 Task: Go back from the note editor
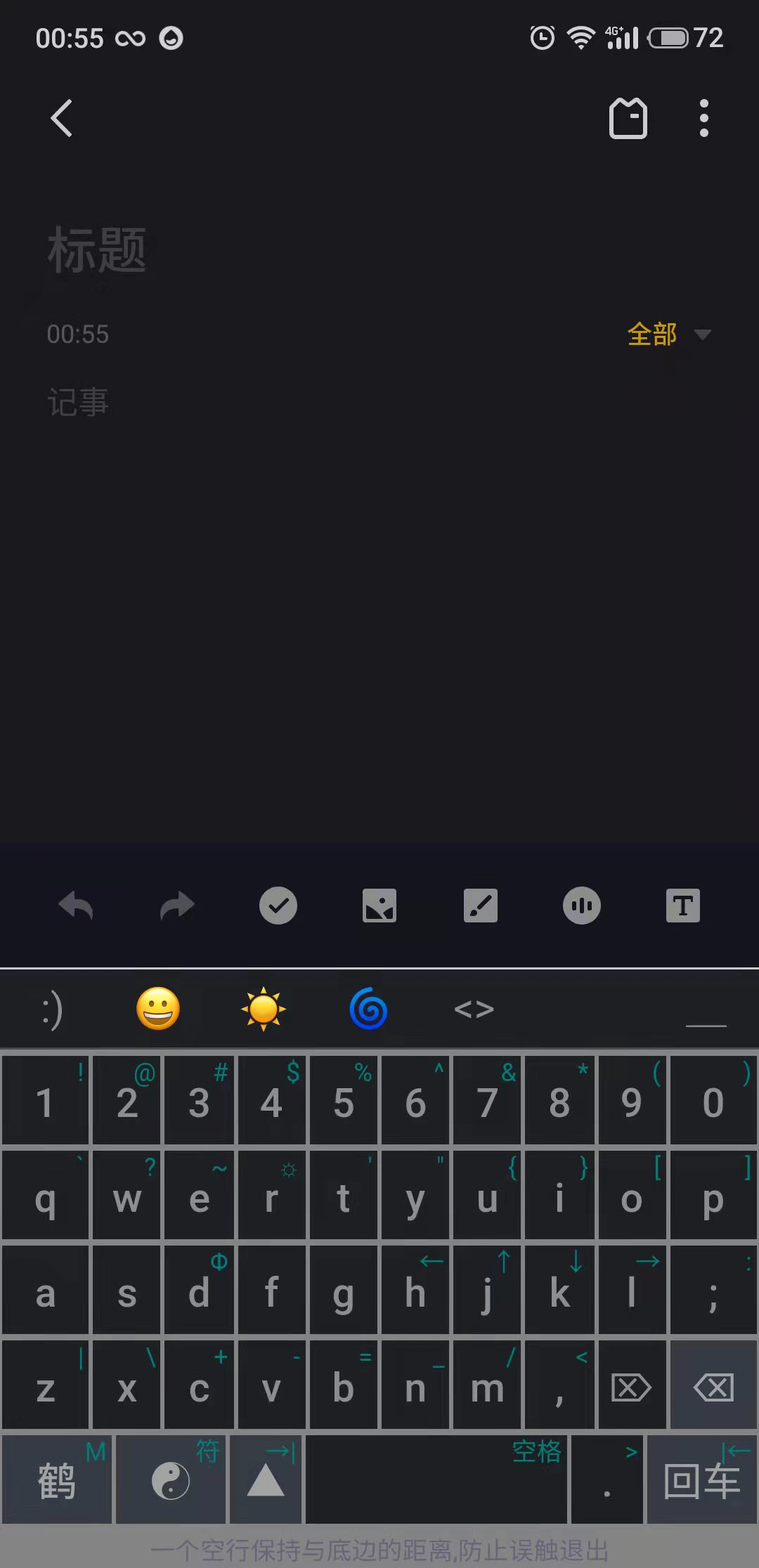coord(62,118)
